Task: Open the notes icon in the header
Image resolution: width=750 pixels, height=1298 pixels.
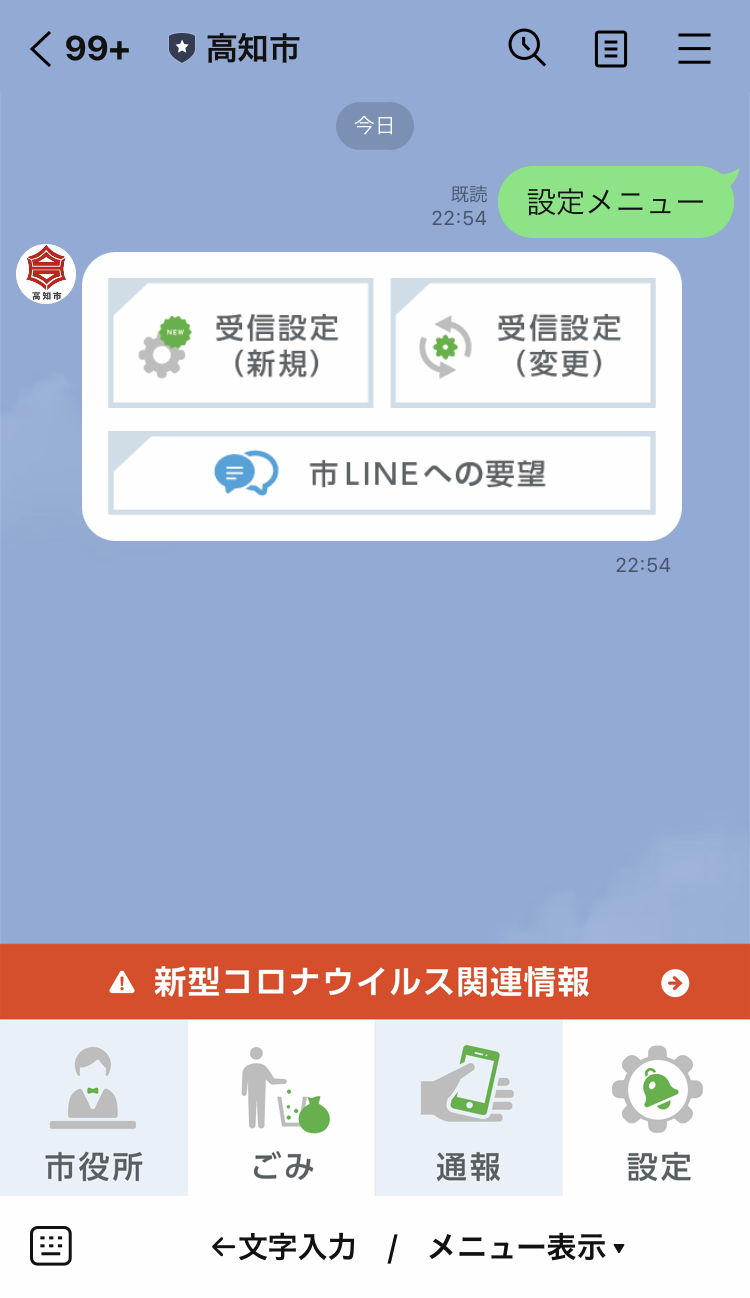Action: click(610, 48)
